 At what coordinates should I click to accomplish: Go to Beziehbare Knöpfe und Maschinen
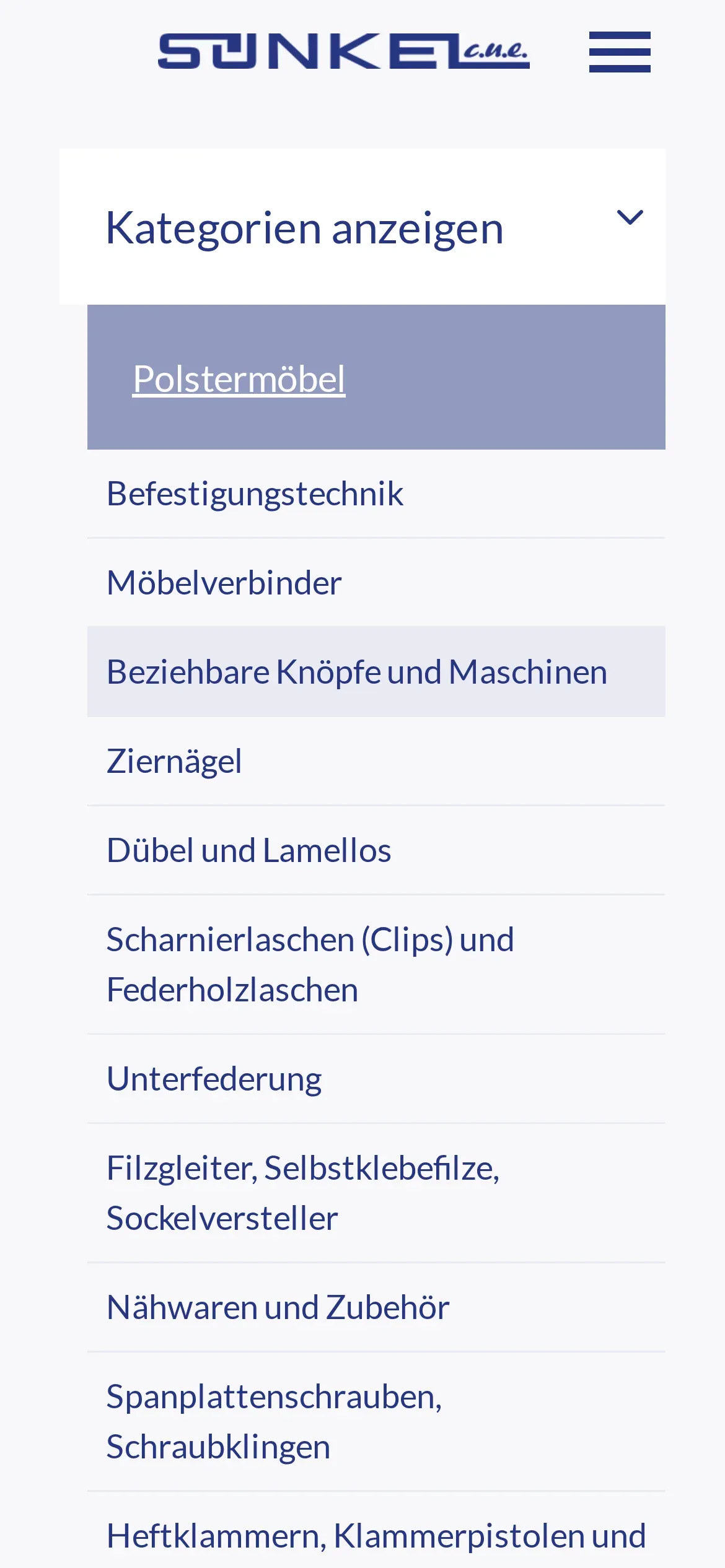376,672
